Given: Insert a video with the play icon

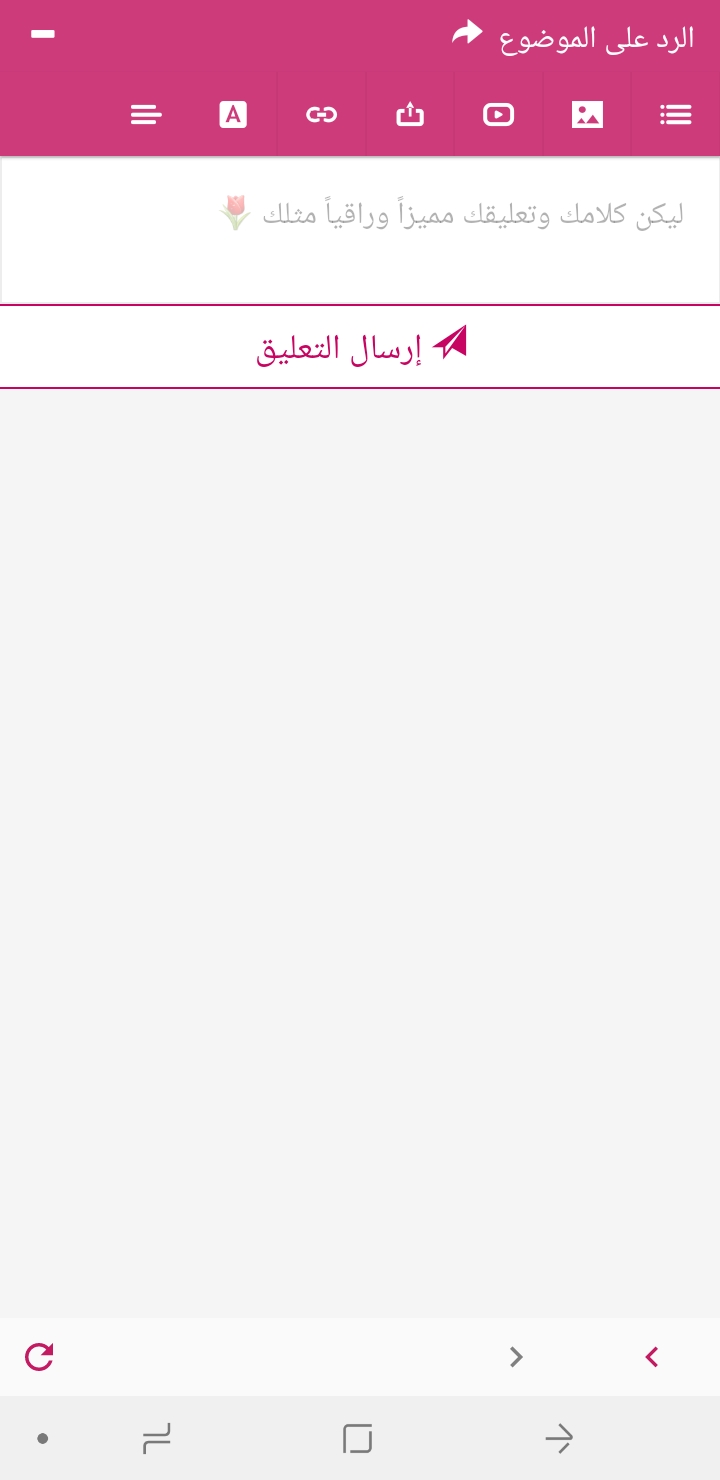Looking at the screenshot, I should pos(498,115).
